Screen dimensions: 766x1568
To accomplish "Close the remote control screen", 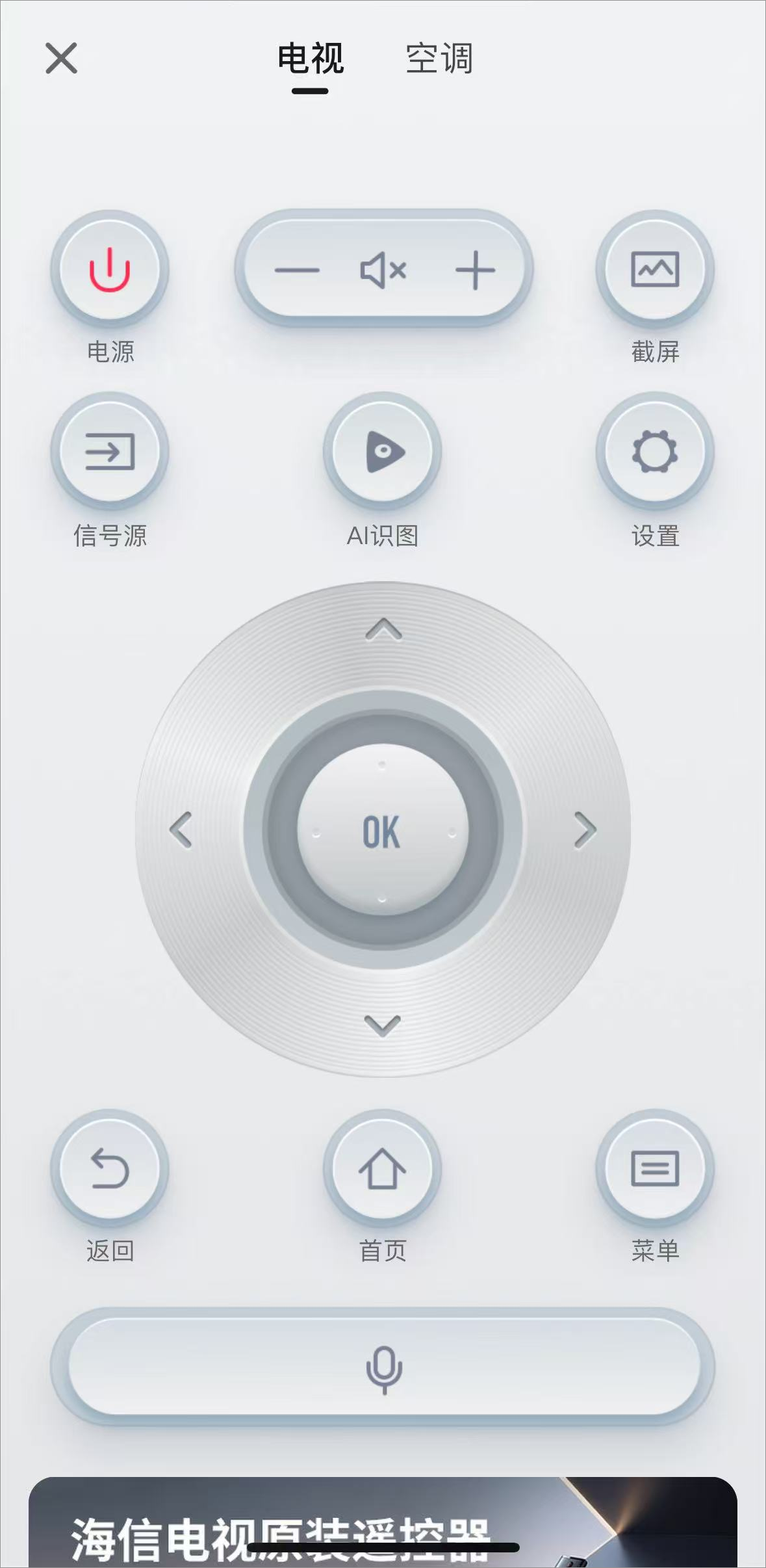I will (62, 59).
